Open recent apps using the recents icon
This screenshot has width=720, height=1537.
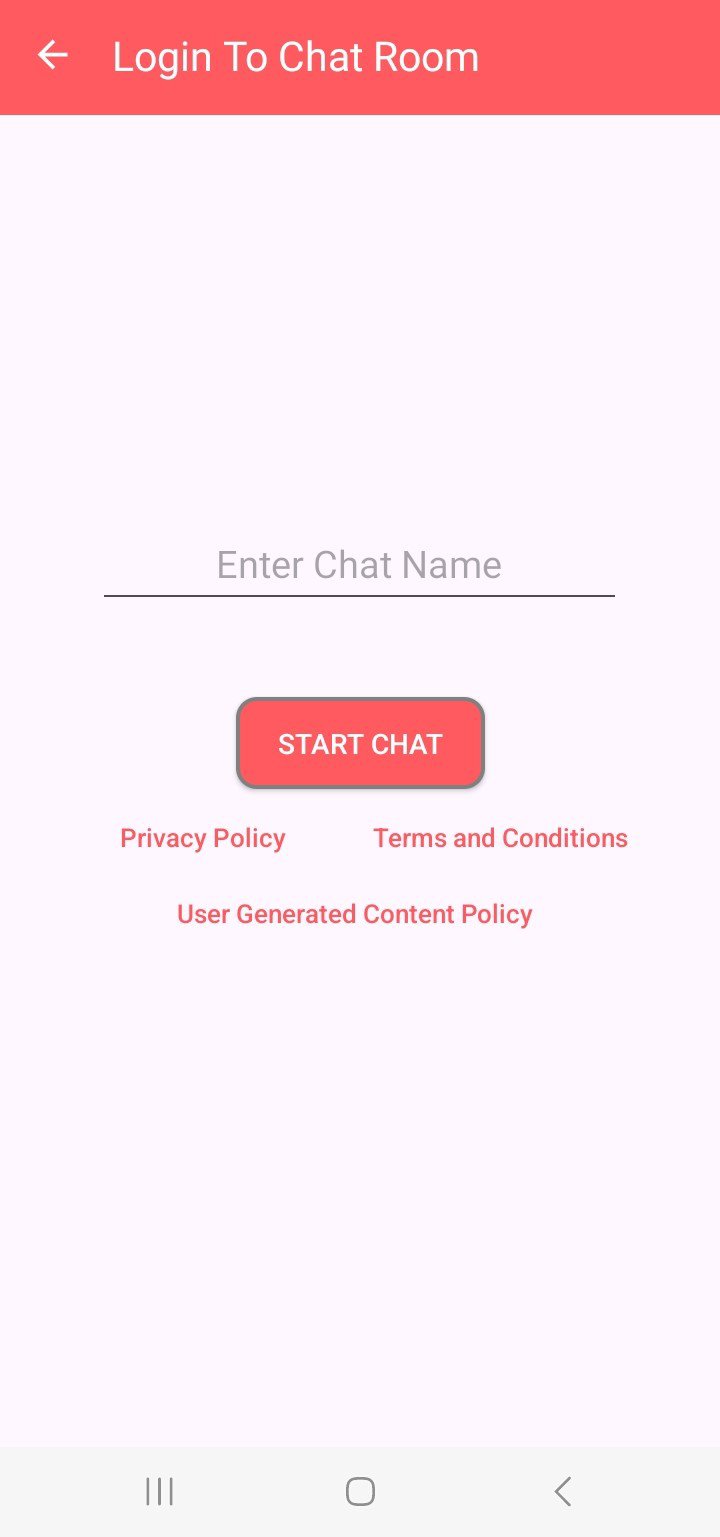[x=158, y=1490]
